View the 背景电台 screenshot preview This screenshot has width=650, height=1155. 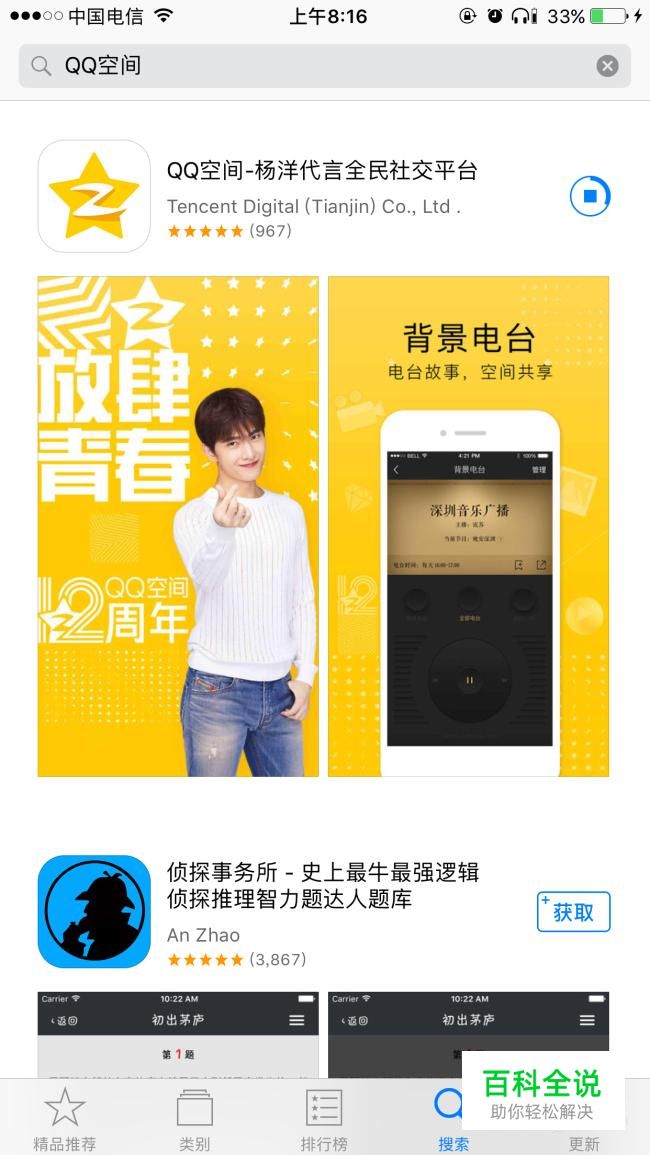[469, 526]
